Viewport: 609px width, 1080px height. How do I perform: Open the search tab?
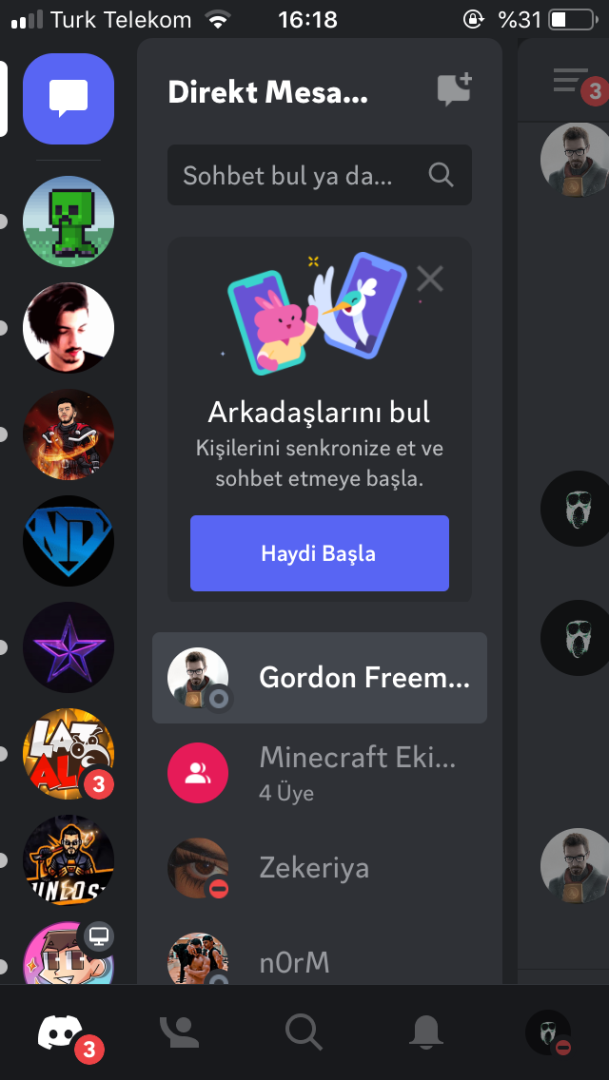point(304,1032)
